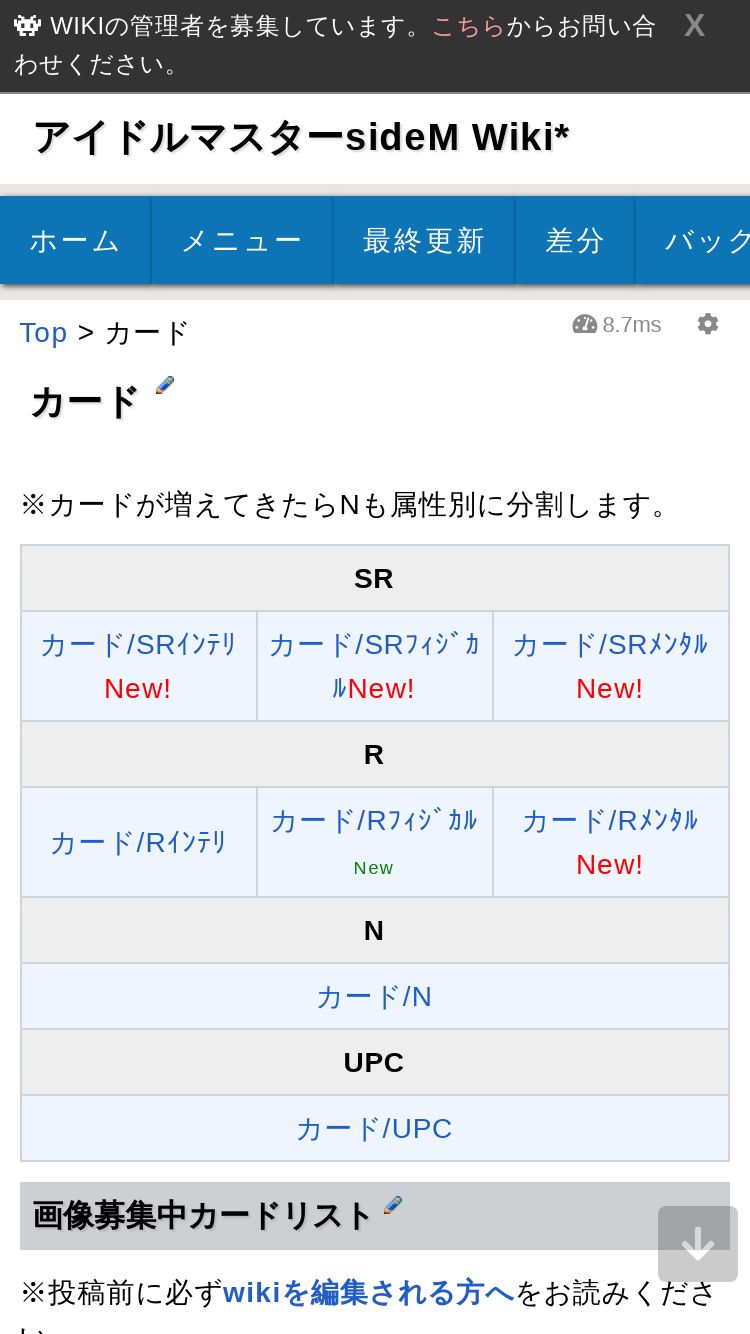Open カード/SRｲﾝﾃﾘ page

pyautogui.click(x=138, y=645)
